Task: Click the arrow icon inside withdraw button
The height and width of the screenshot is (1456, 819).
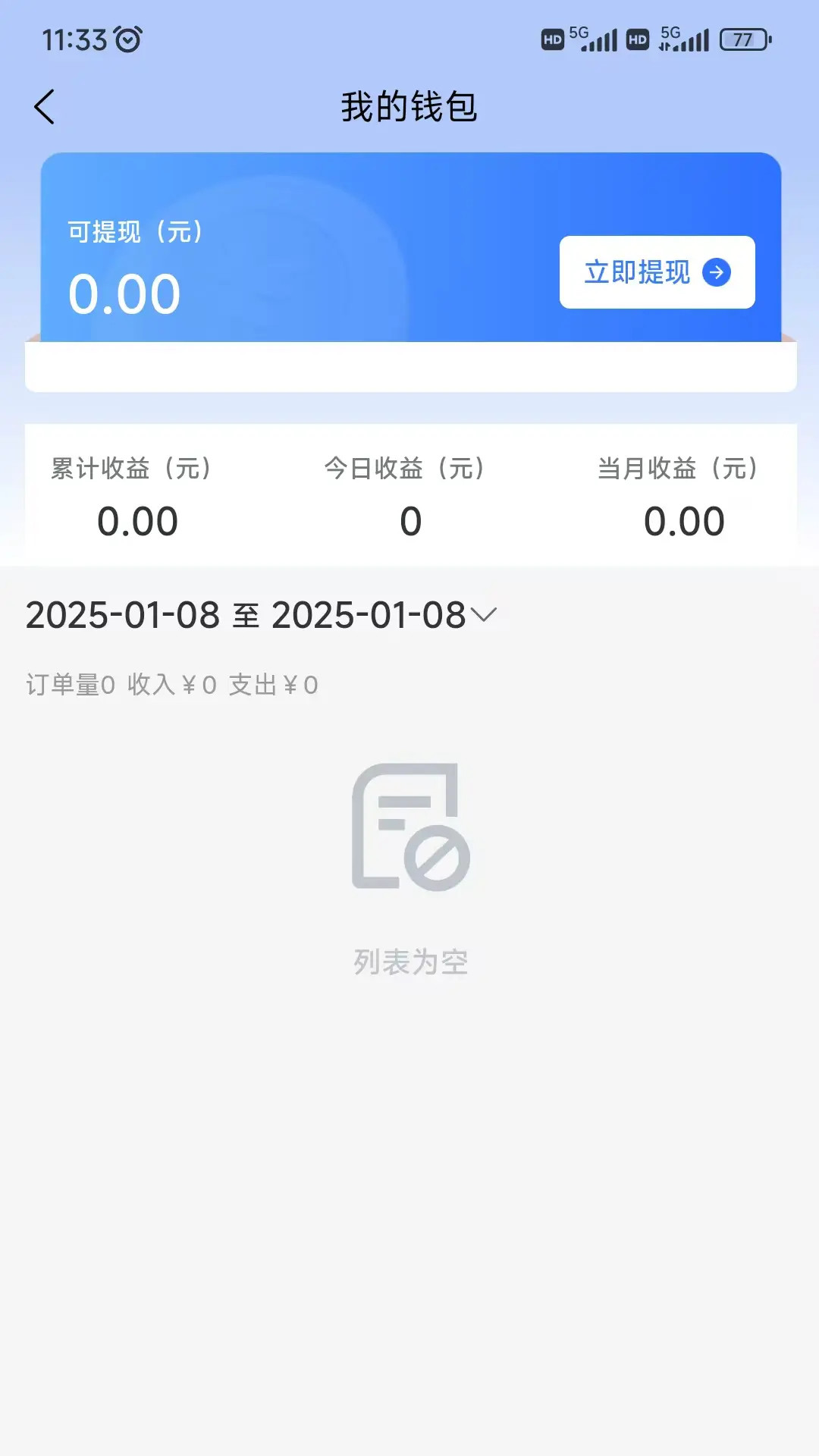Action: point(716,273)
